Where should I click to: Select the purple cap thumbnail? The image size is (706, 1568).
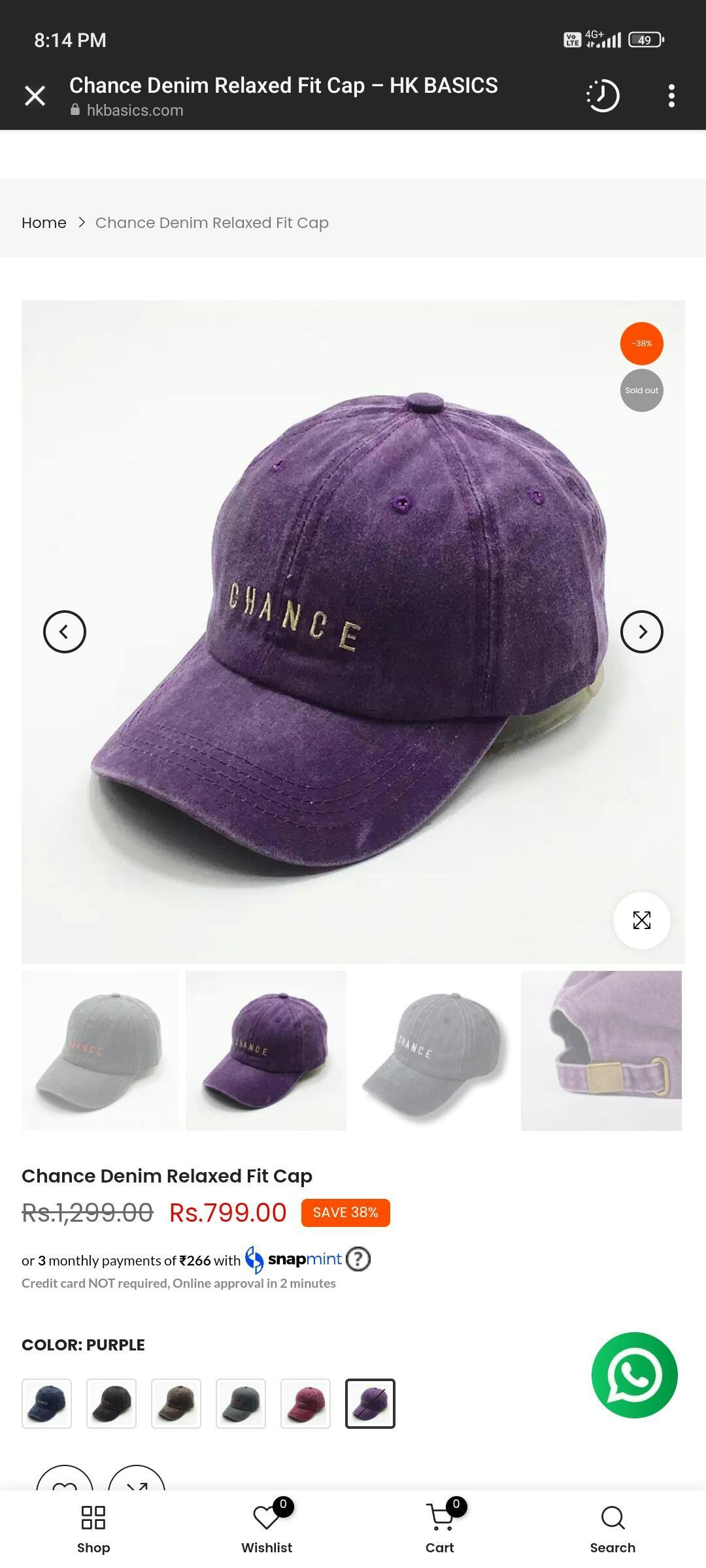pos(266,1051)
